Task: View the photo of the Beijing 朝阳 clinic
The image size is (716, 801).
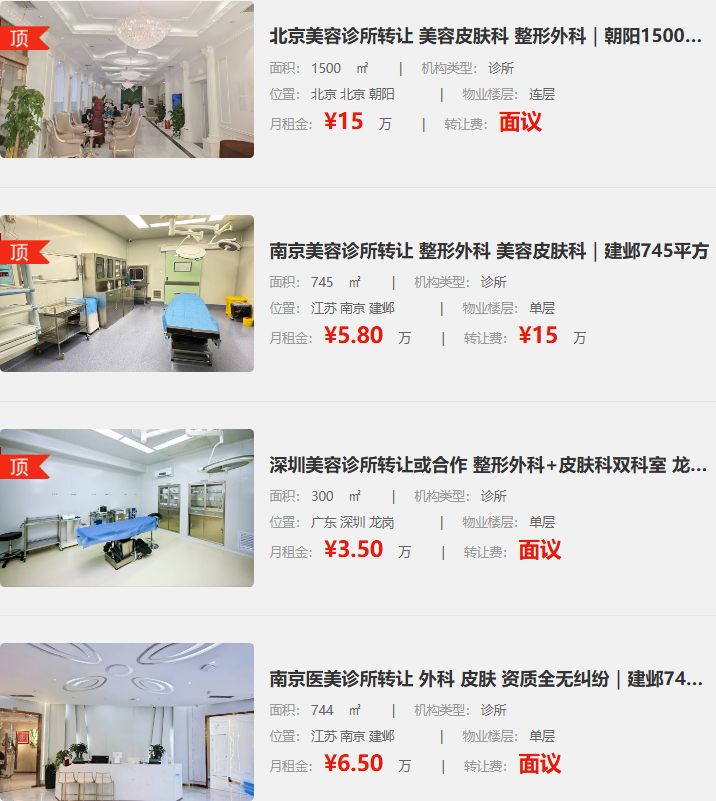Action: pyautogui.click(x=127, y=80)
